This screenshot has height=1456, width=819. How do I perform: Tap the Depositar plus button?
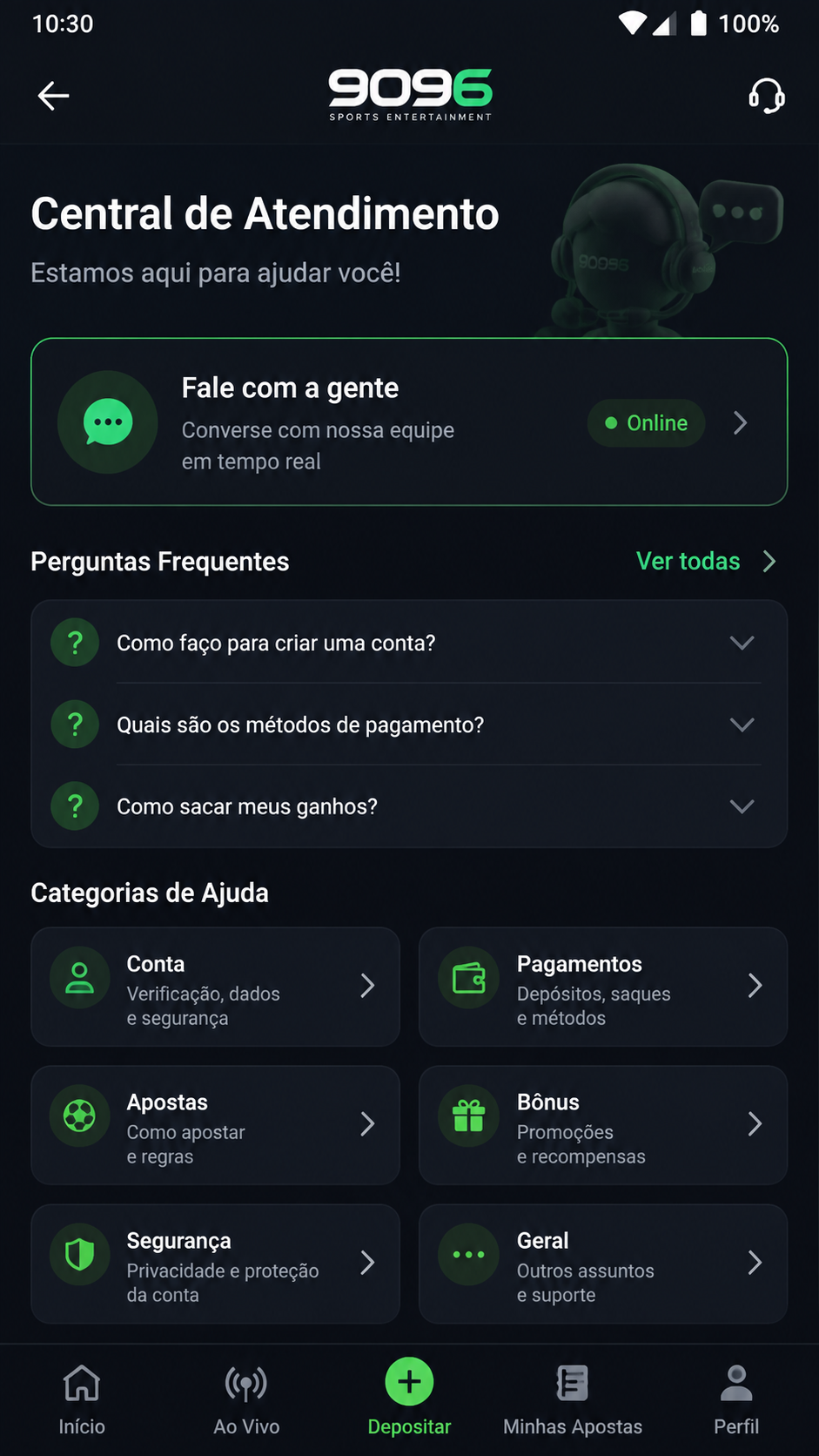point(409,1382)
